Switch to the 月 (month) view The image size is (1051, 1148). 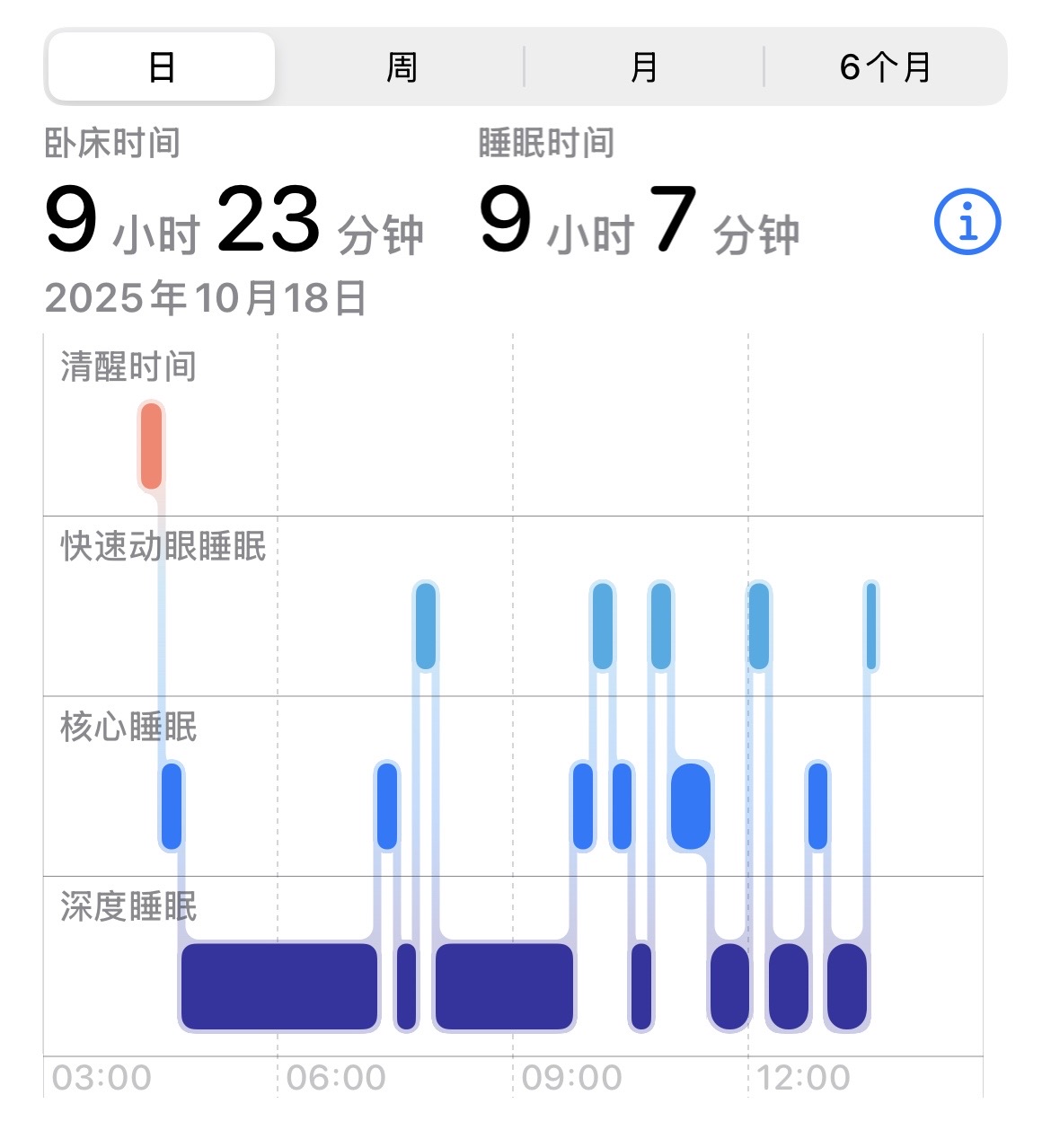click(x=644, y=67)
